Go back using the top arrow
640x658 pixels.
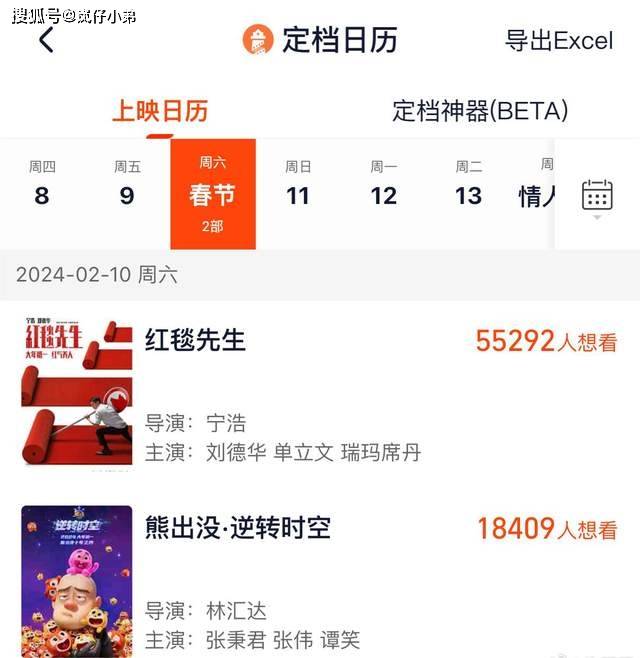[46, 40]
